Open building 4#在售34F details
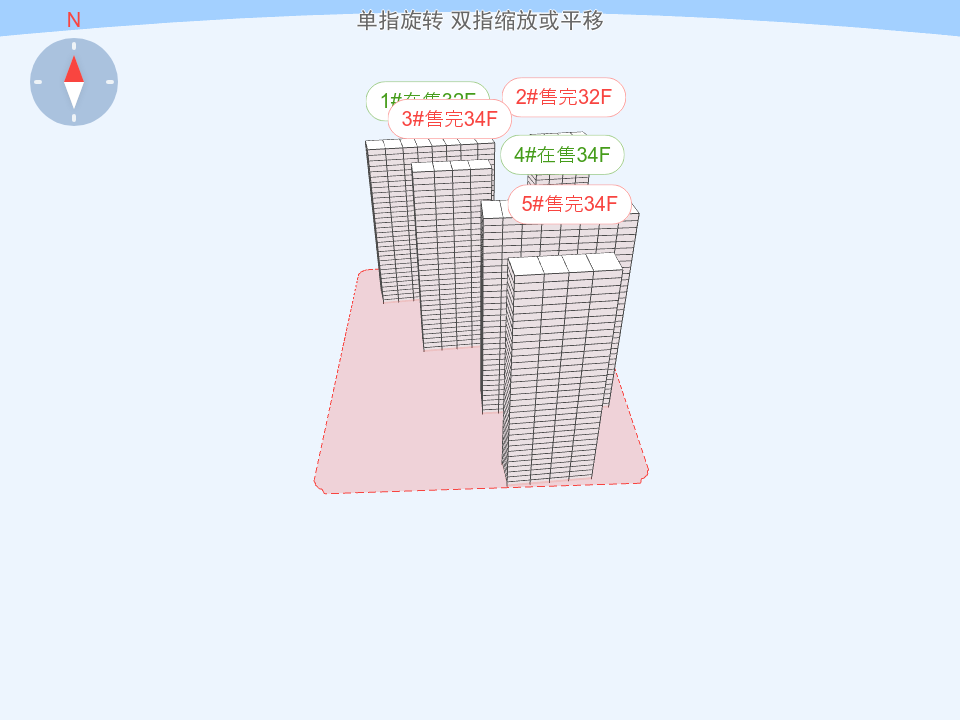Image resolution: width=960 pixels, height=720 pixels. point(562,155)
